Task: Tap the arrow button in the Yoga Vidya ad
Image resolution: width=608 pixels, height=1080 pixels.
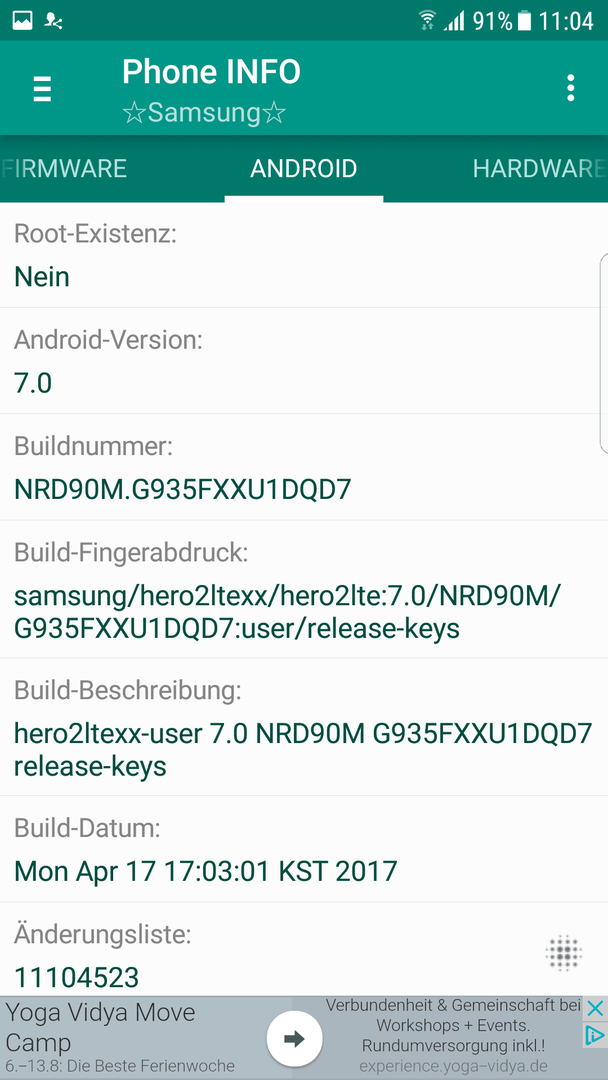Action: [294, 1039]
